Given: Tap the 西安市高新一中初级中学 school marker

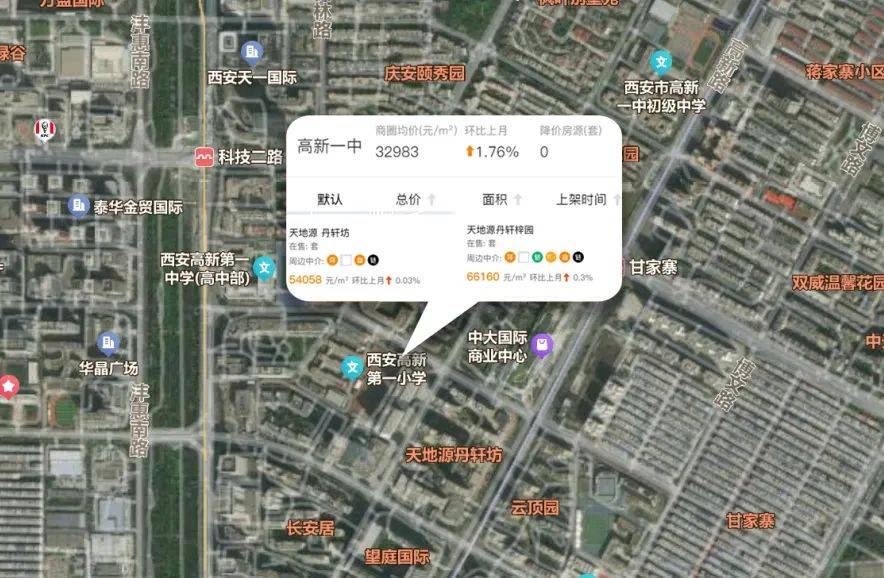Looking at the screenshot, I should (660, 62).
